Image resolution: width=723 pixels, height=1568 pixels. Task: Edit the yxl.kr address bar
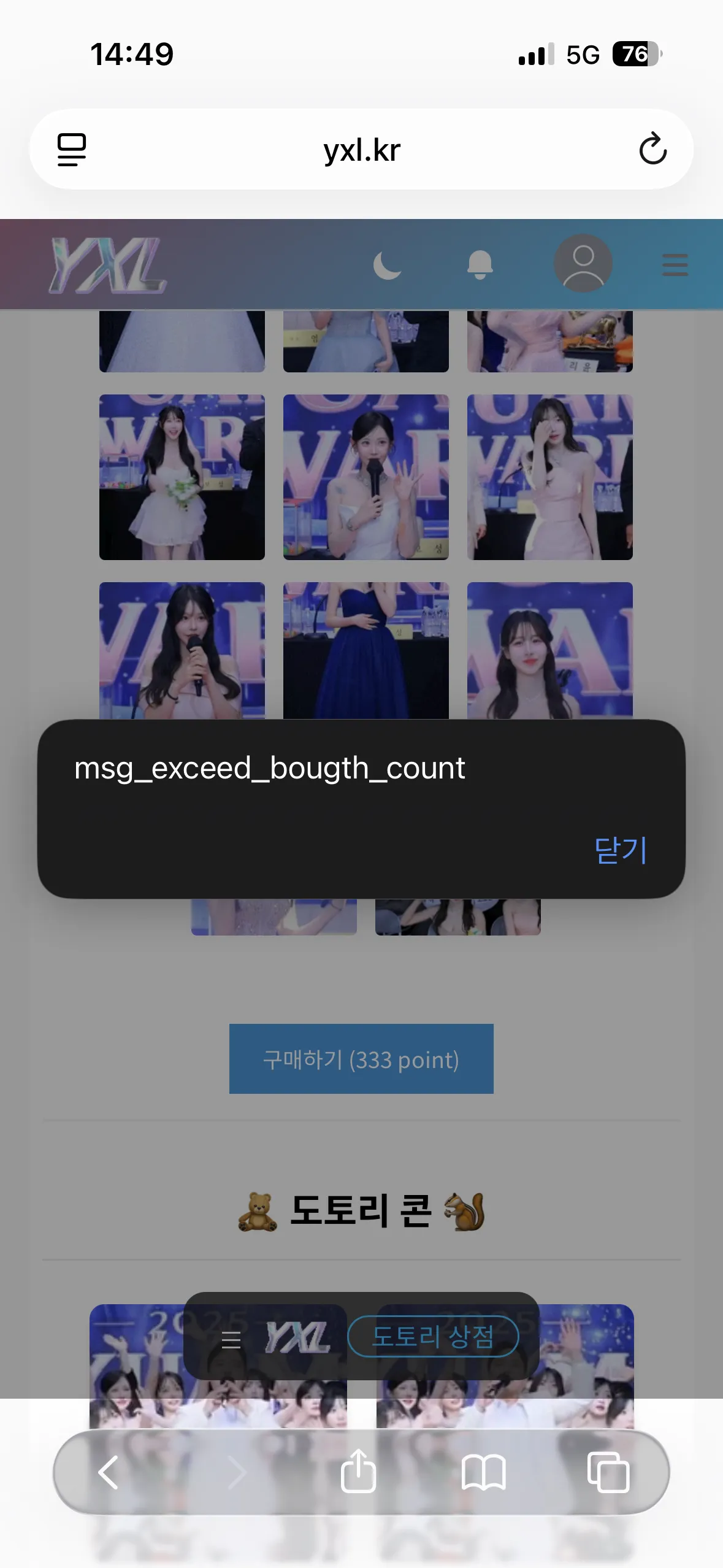point(362,150)
